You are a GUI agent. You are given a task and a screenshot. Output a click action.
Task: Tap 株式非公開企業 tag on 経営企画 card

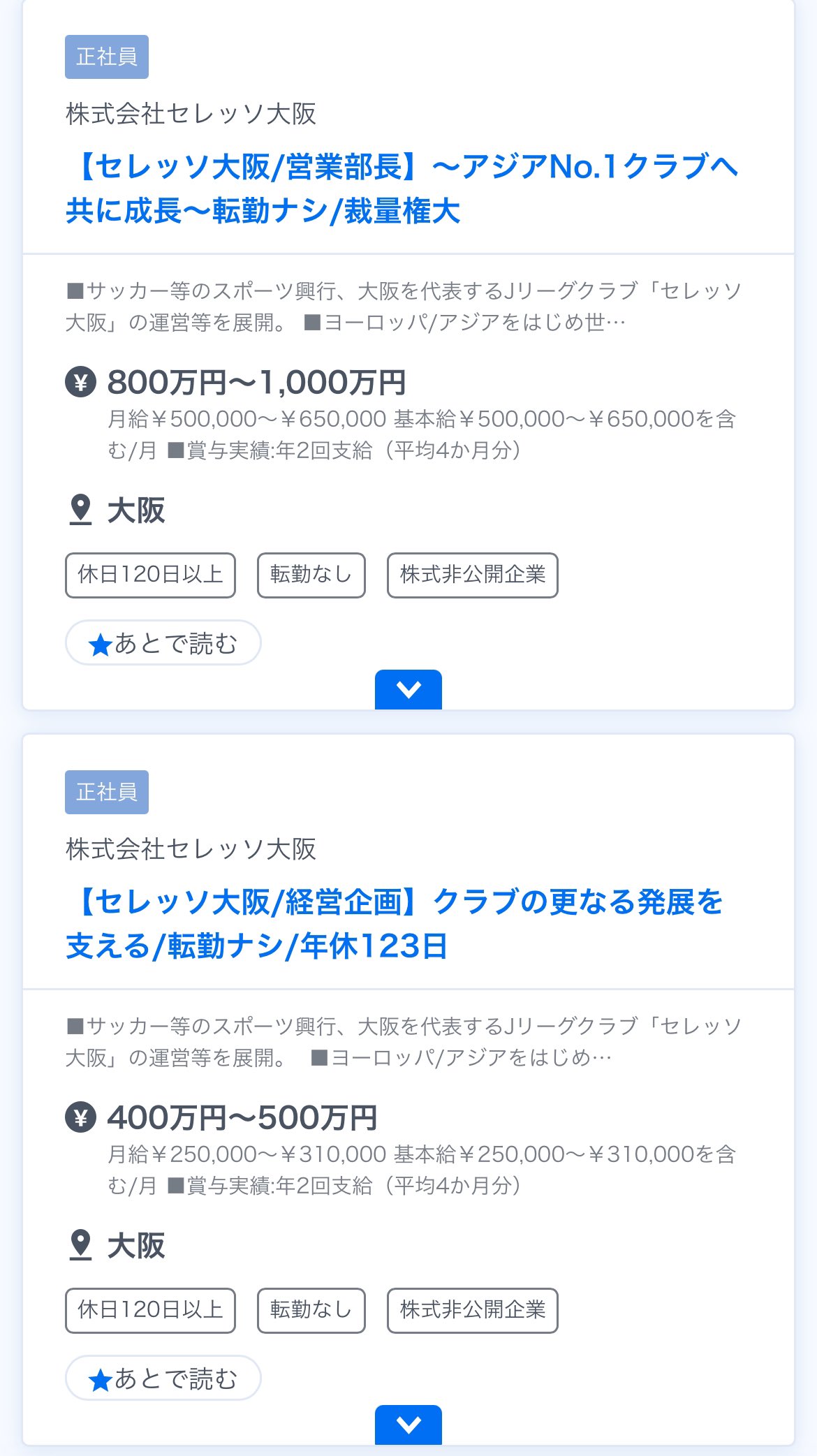tap(473, 1311)
